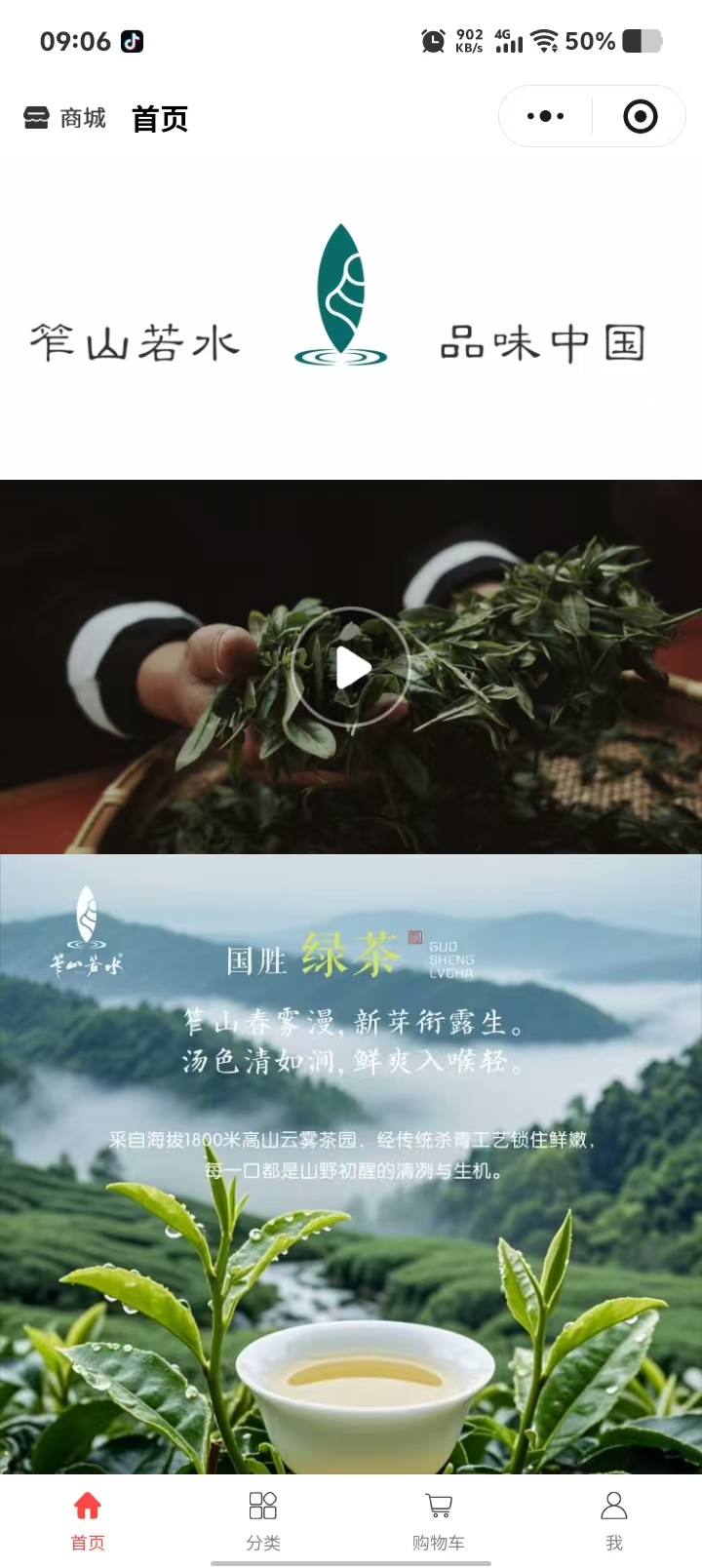Open the 购物车 shopping cart tab
This screenshot has height=1568, width=702.
(439, 1519)
